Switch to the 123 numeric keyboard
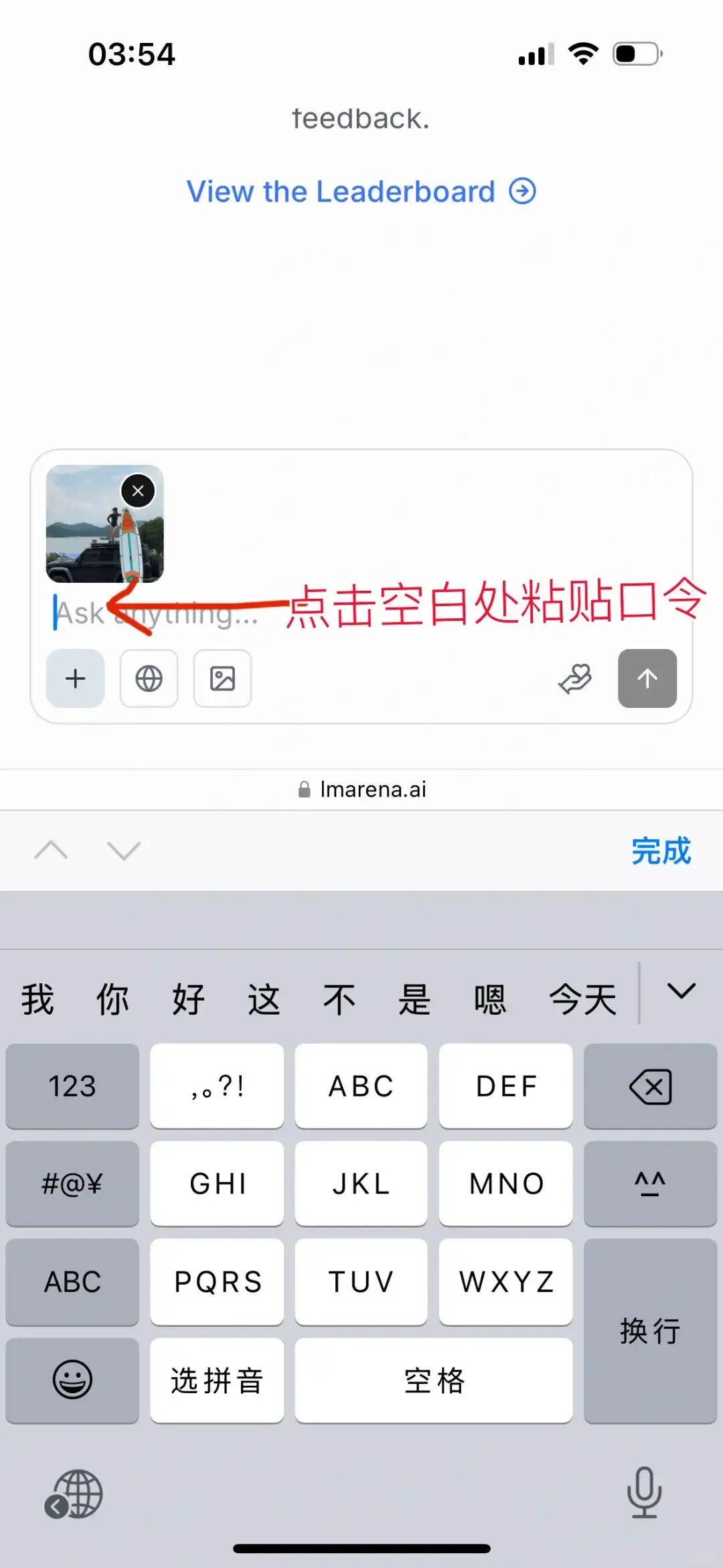The height and width of the screenshot is (1568, 723). tap(72, 1086)
